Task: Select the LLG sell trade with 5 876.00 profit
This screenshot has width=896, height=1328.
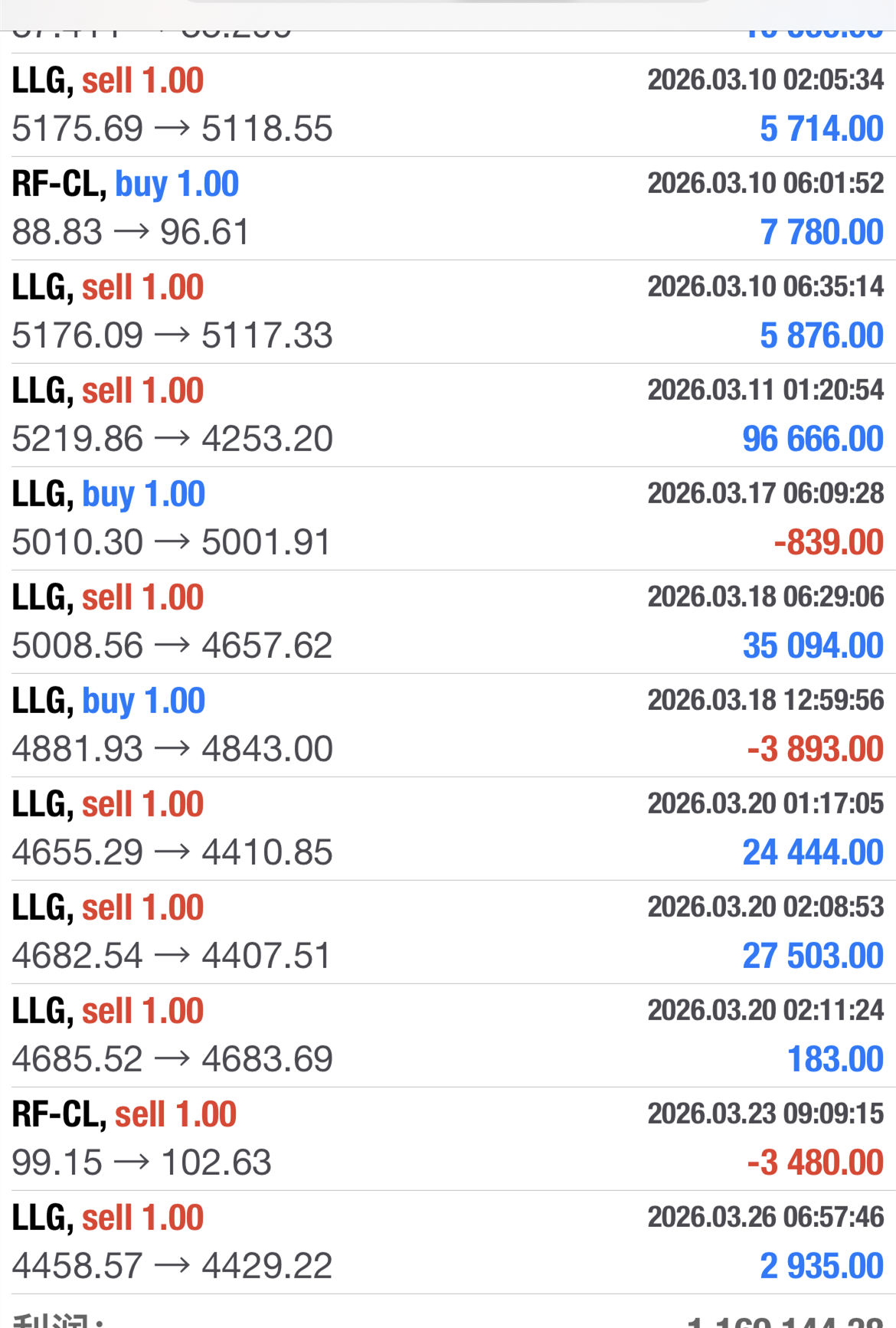Action: [x=448, y=312]
